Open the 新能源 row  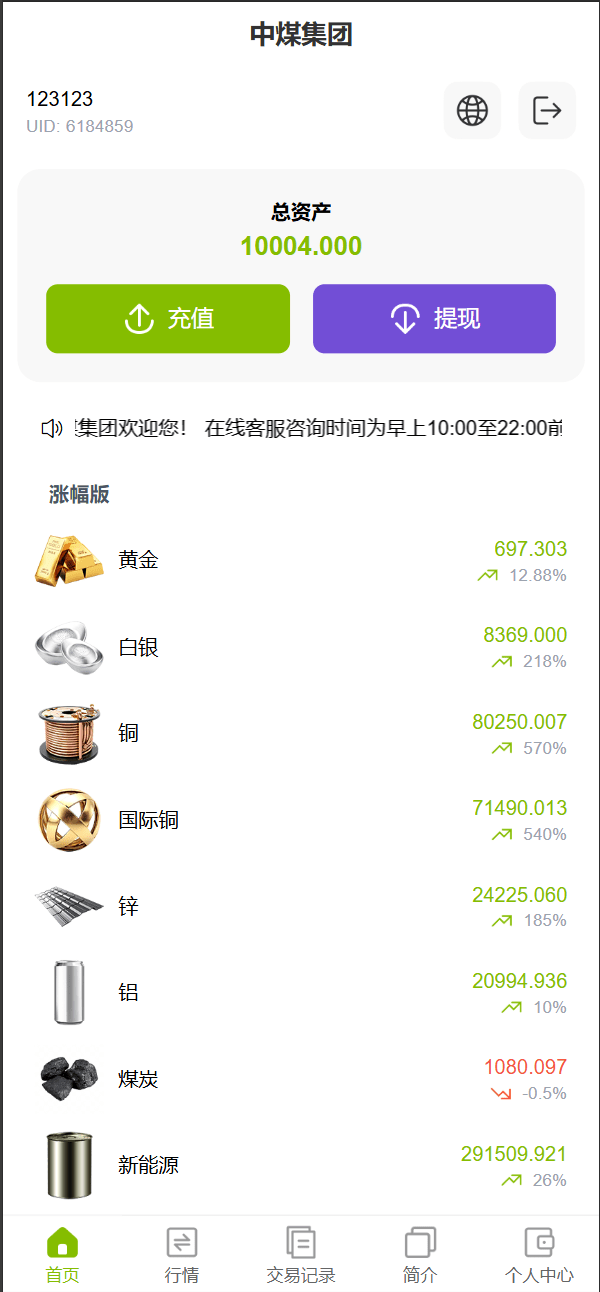coord(300,1165)
